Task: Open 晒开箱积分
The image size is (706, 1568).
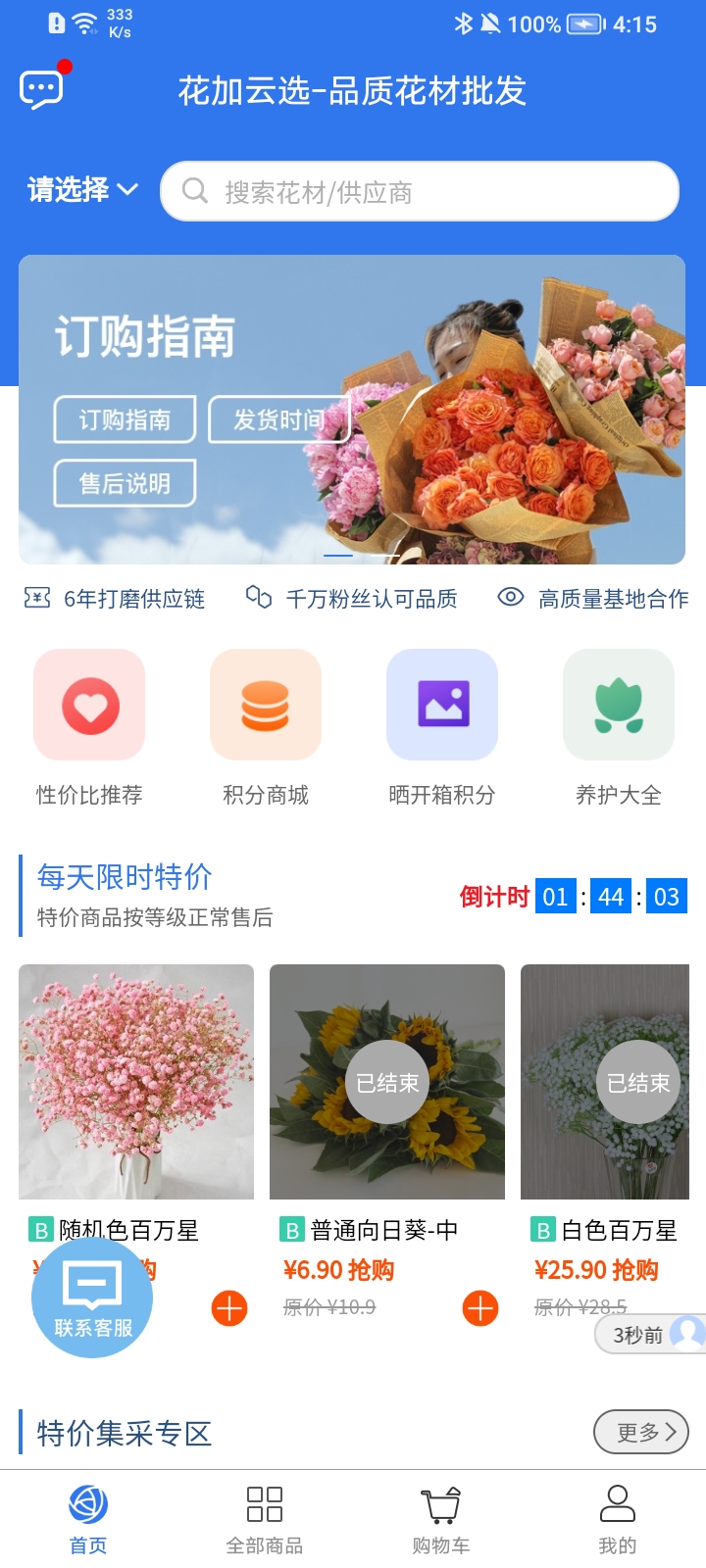Action: (x=442, y=705)
